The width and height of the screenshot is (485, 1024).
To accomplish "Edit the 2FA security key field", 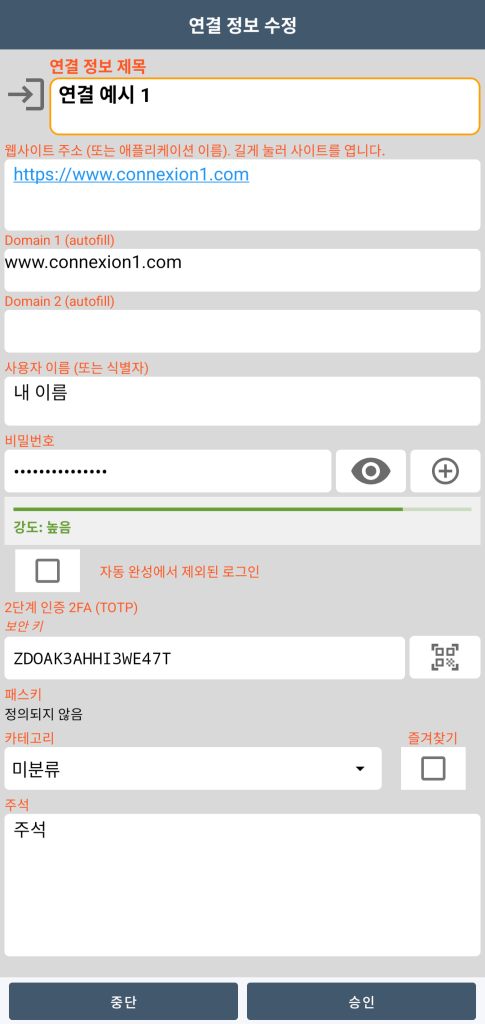I will click(x=205, y=658).
